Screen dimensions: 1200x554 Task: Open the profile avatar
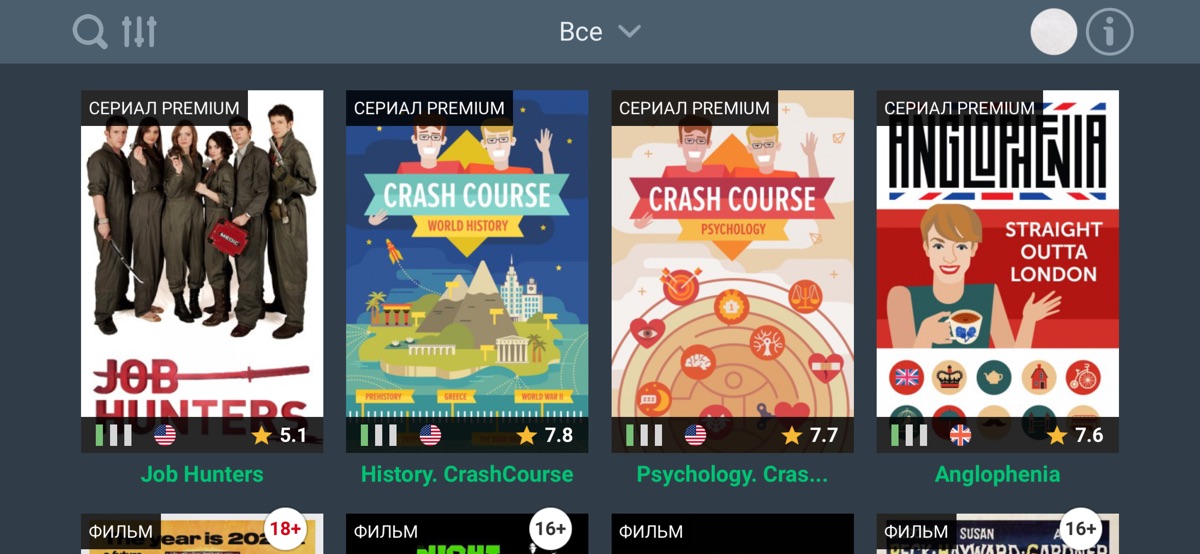1054,32
